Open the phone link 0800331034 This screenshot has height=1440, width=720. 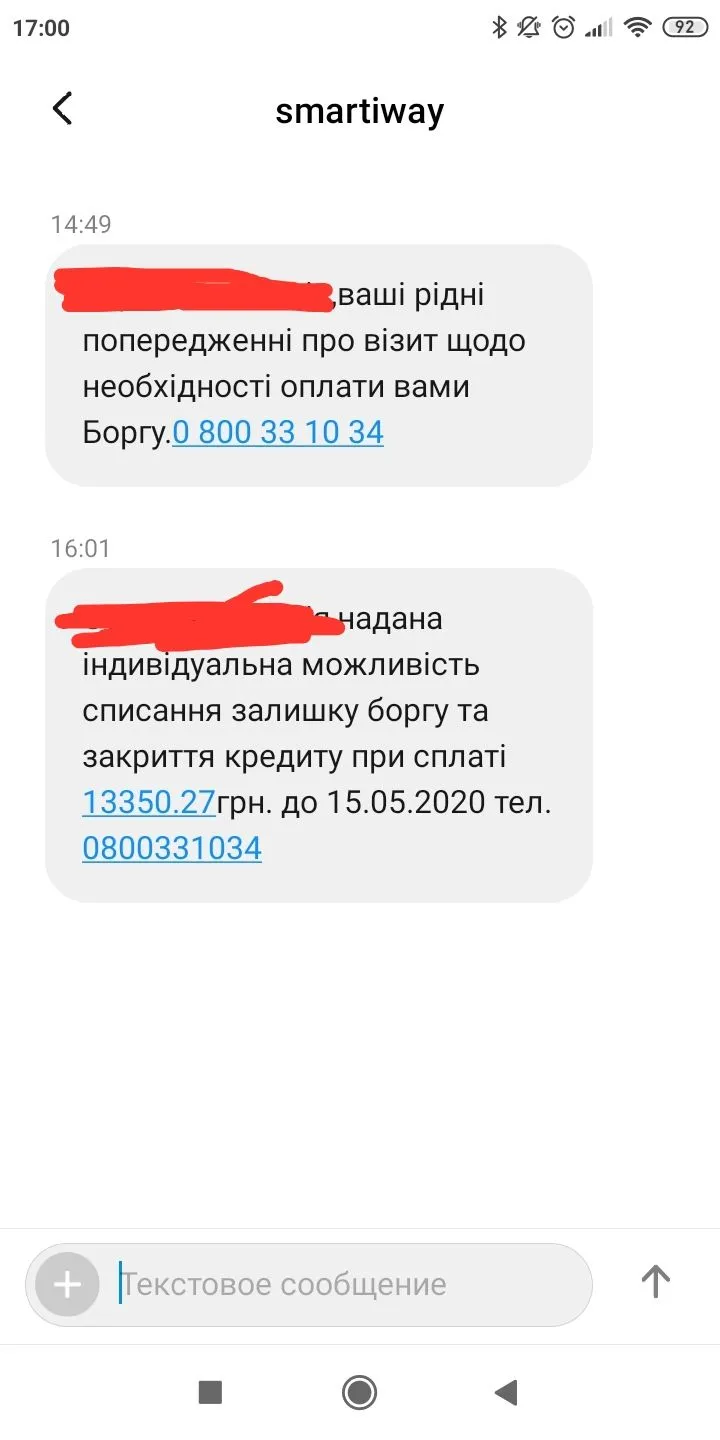172,848
